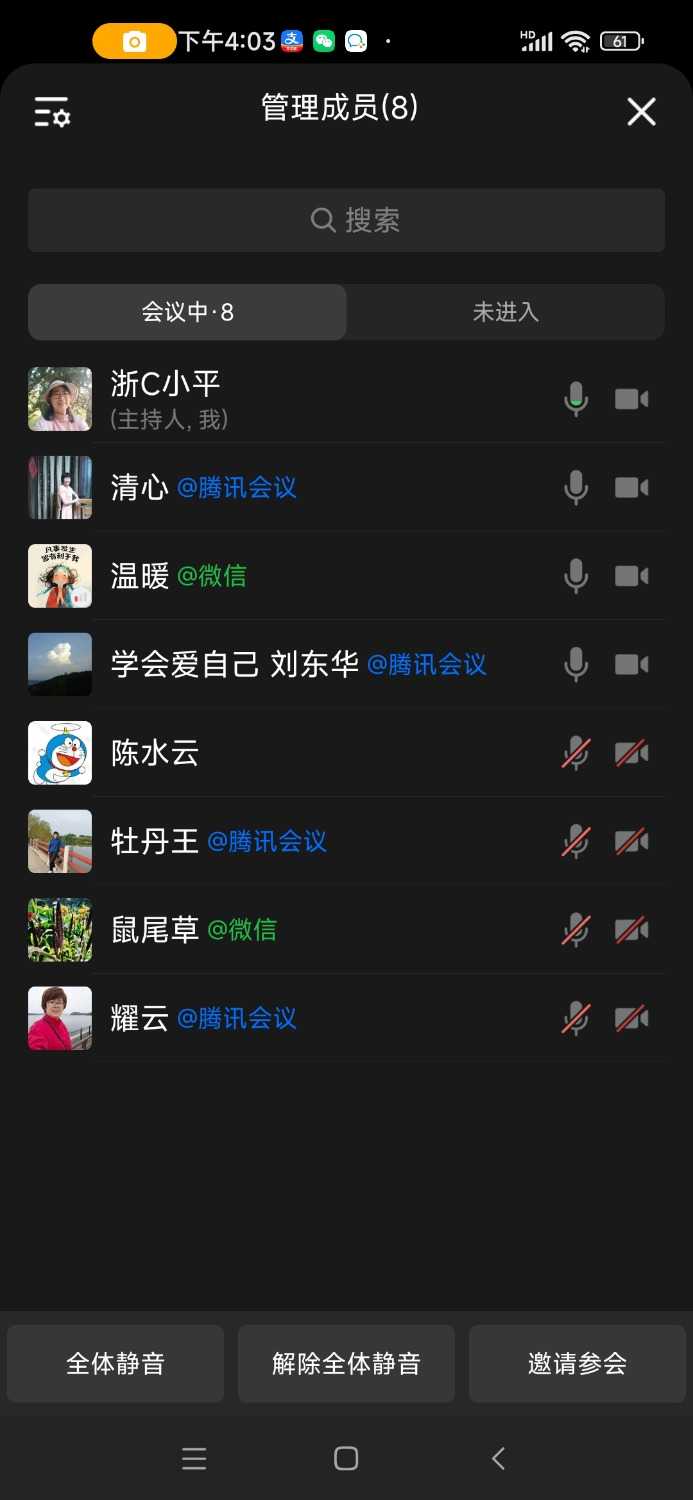Go back using system navigation arrow
Image resolution: width=693 pixels, height=1500 pixels.
pos(498,1458)
